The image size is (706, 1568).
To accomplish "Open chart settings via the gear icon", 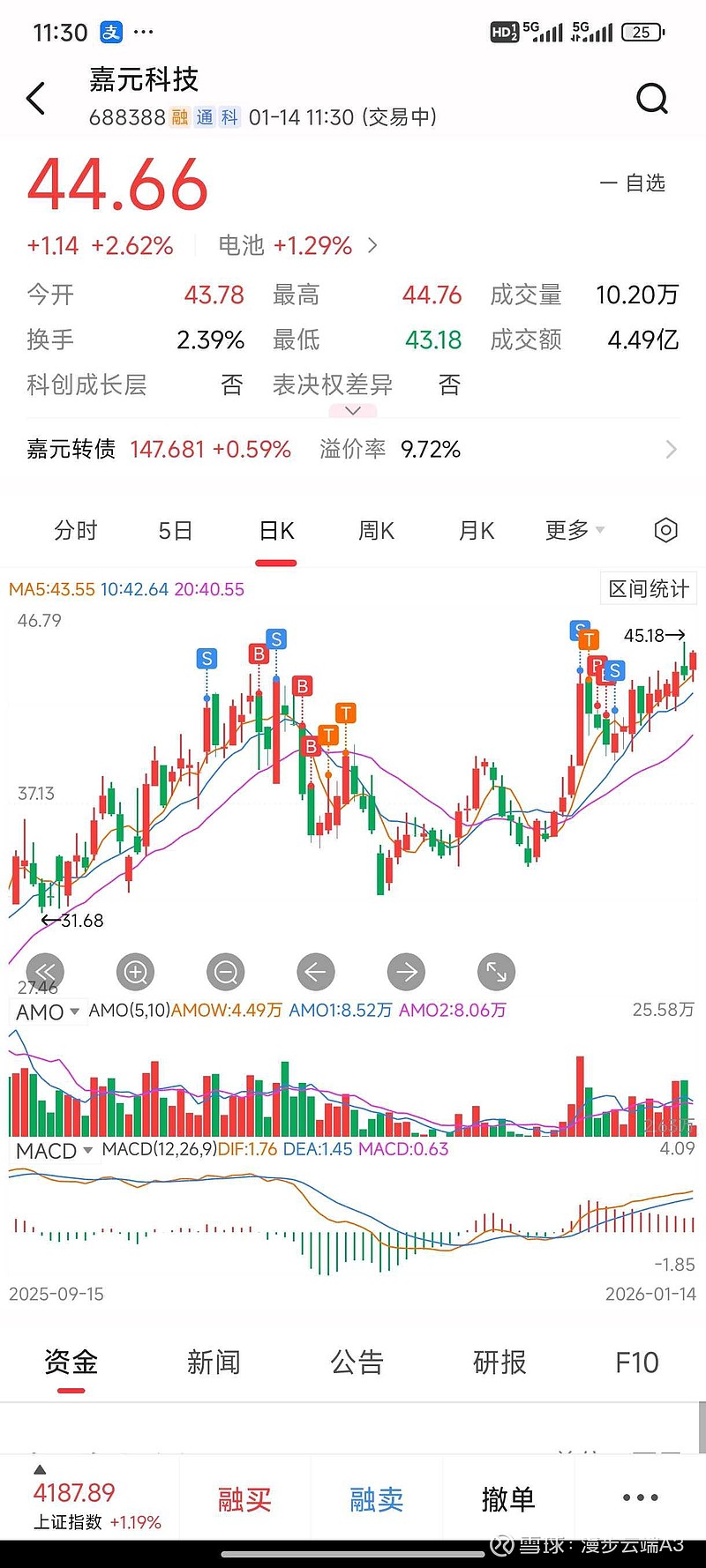I will [x=665, y=530].
